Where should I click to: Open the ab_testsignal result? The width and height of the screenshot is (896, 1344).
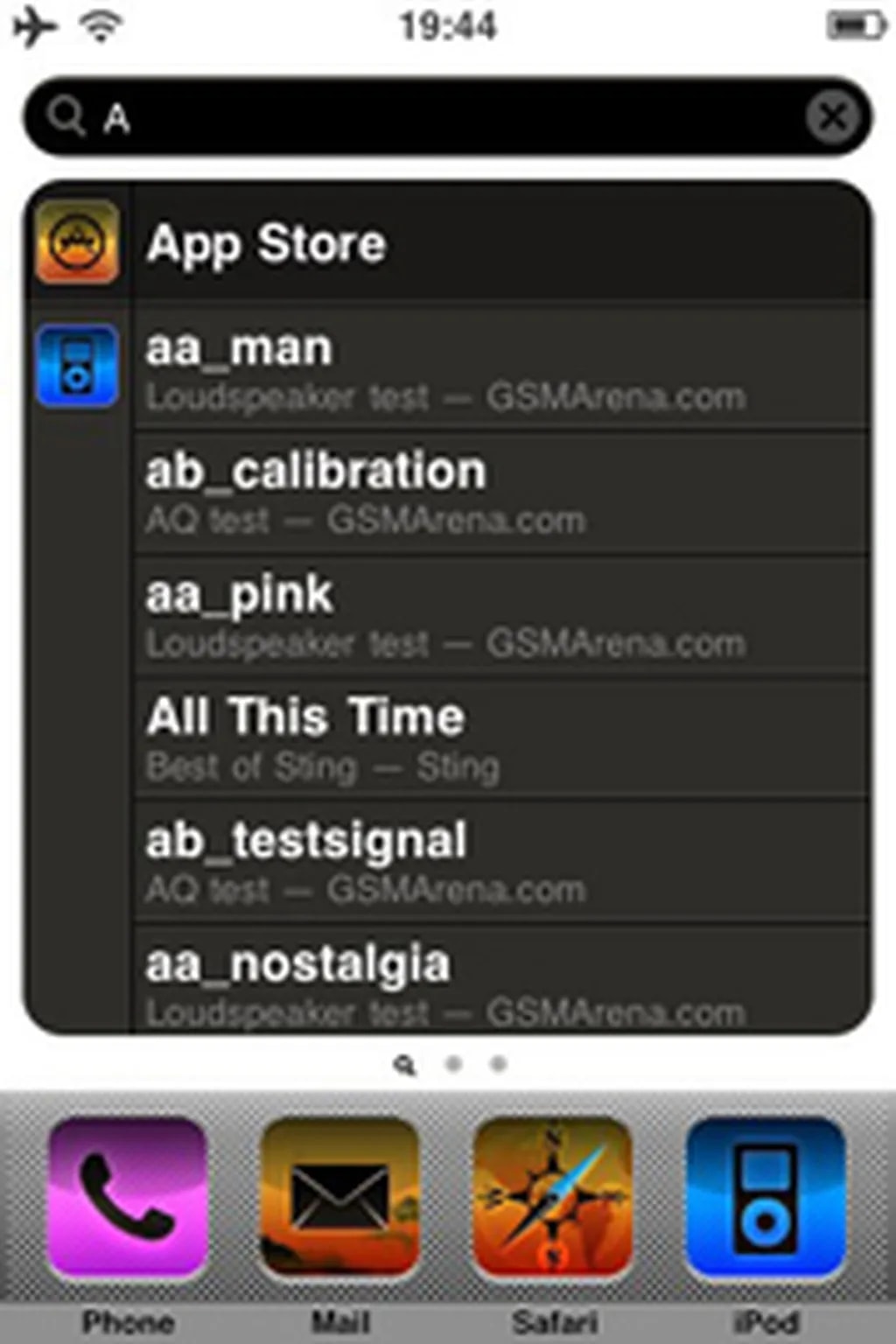tap(499, 863)
